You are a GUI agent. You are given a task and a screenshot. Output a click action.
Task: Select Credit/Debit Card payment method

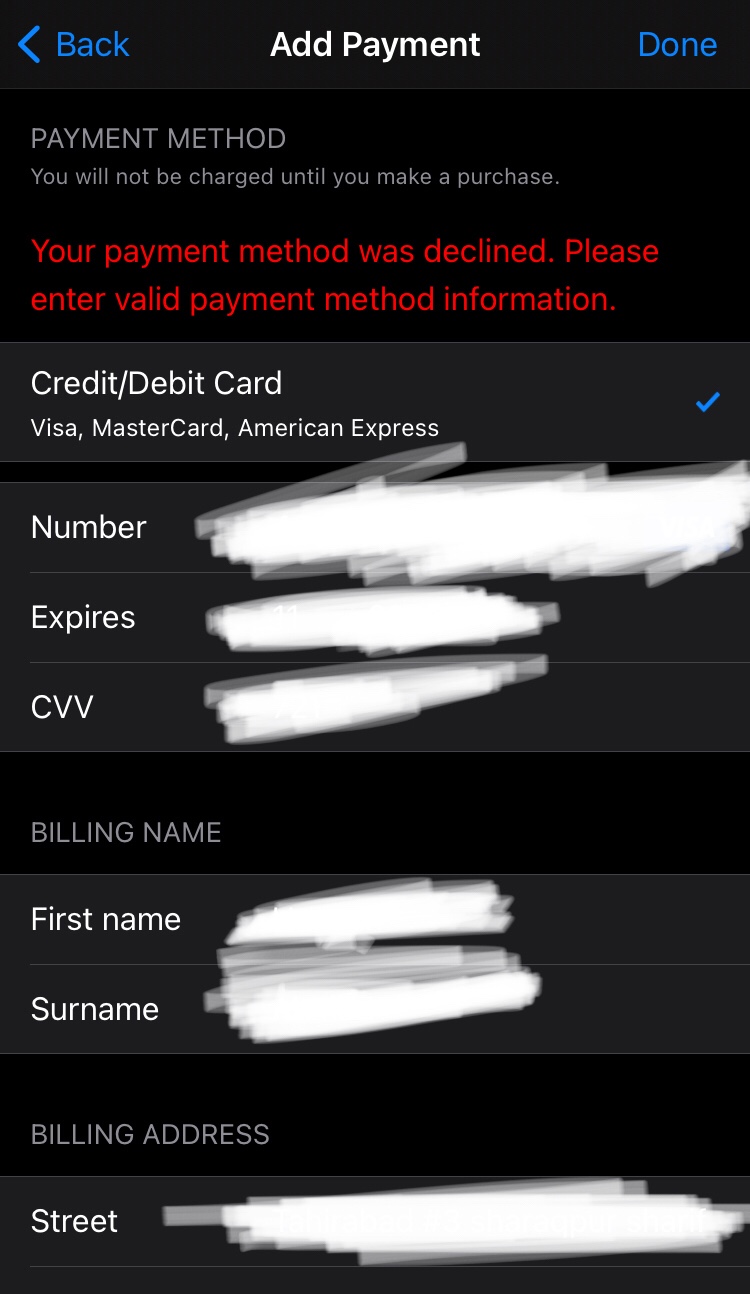coord(375,402)
